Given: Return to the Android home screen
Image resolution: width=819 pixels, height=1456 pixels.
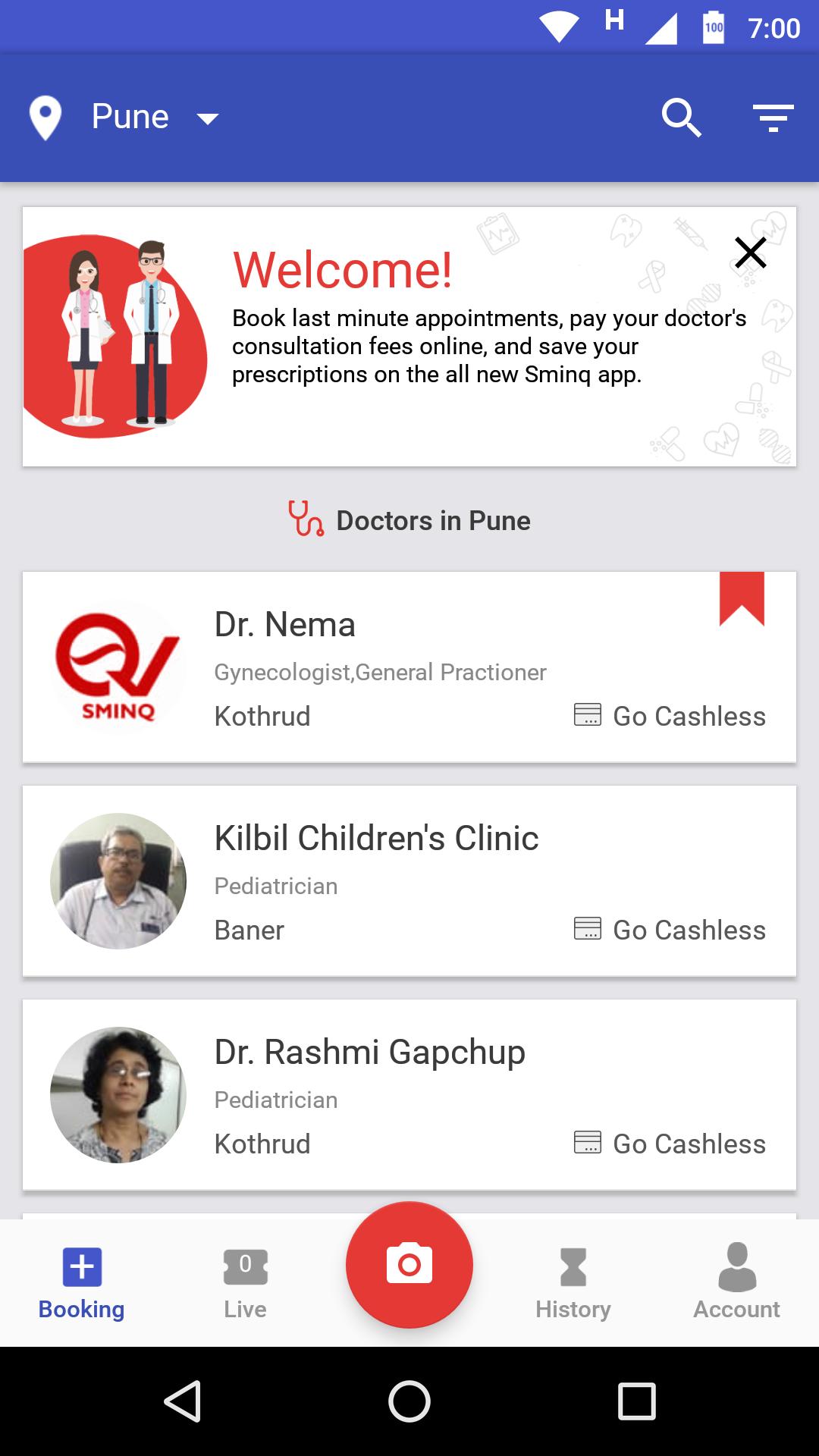Looking at the screenshot, I should [409, 1401].
